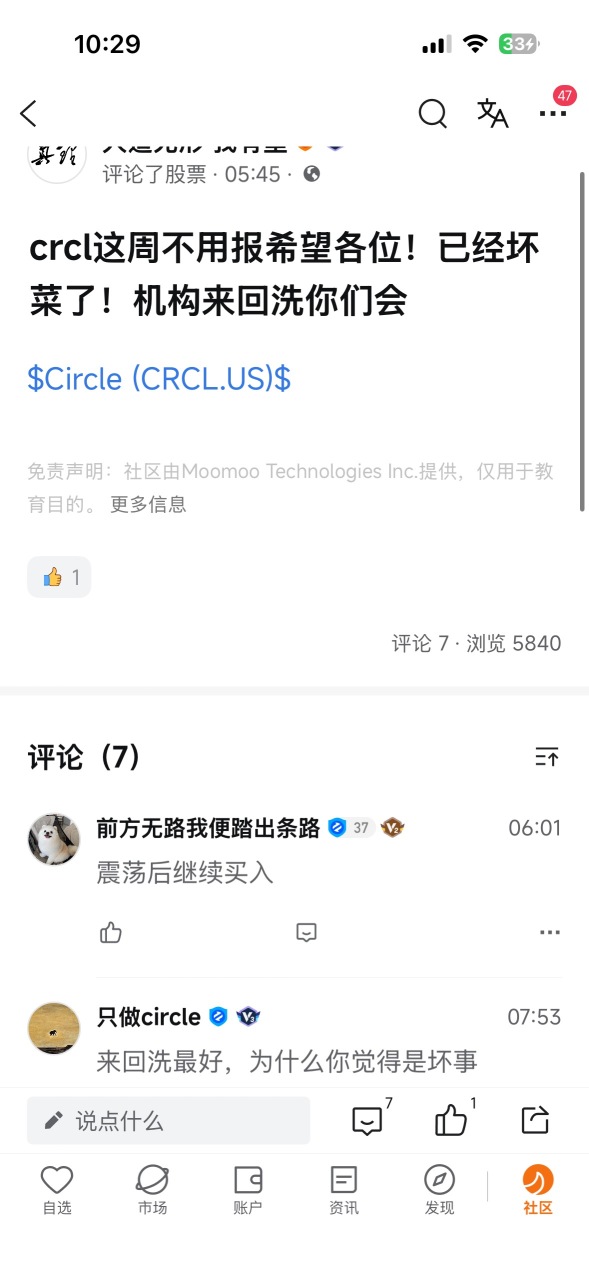This screenshot has height=1278, width=589.
Task: Tap 更多信息 in the disclaimer
Action: (148, 504)
